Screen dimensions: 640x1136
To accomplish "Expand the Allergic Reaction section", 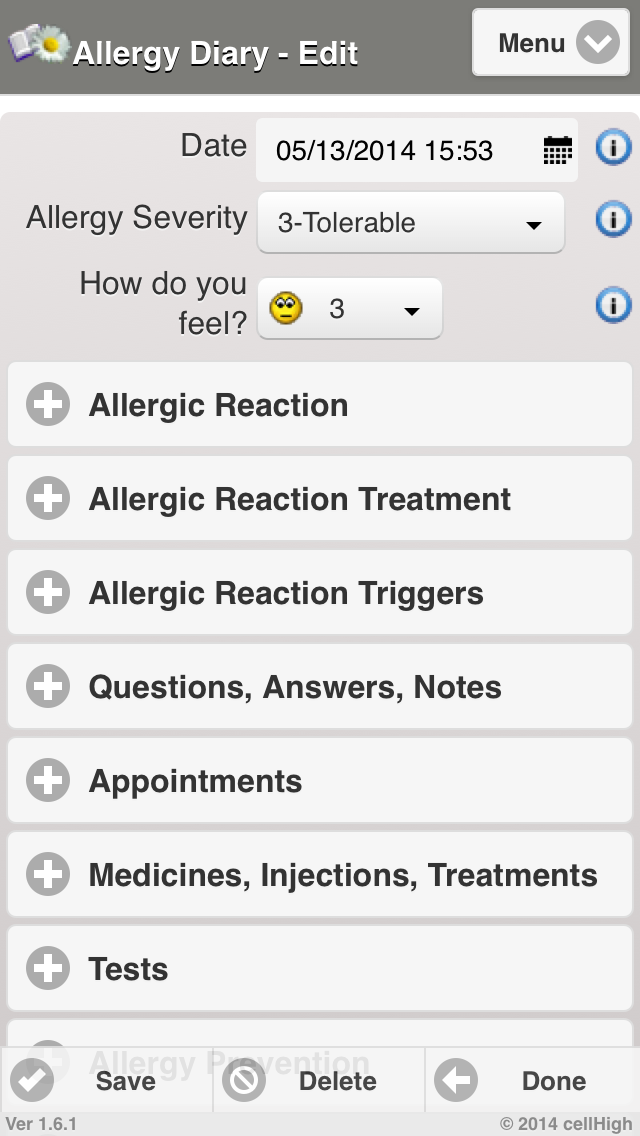I will [x=320, y=405].
